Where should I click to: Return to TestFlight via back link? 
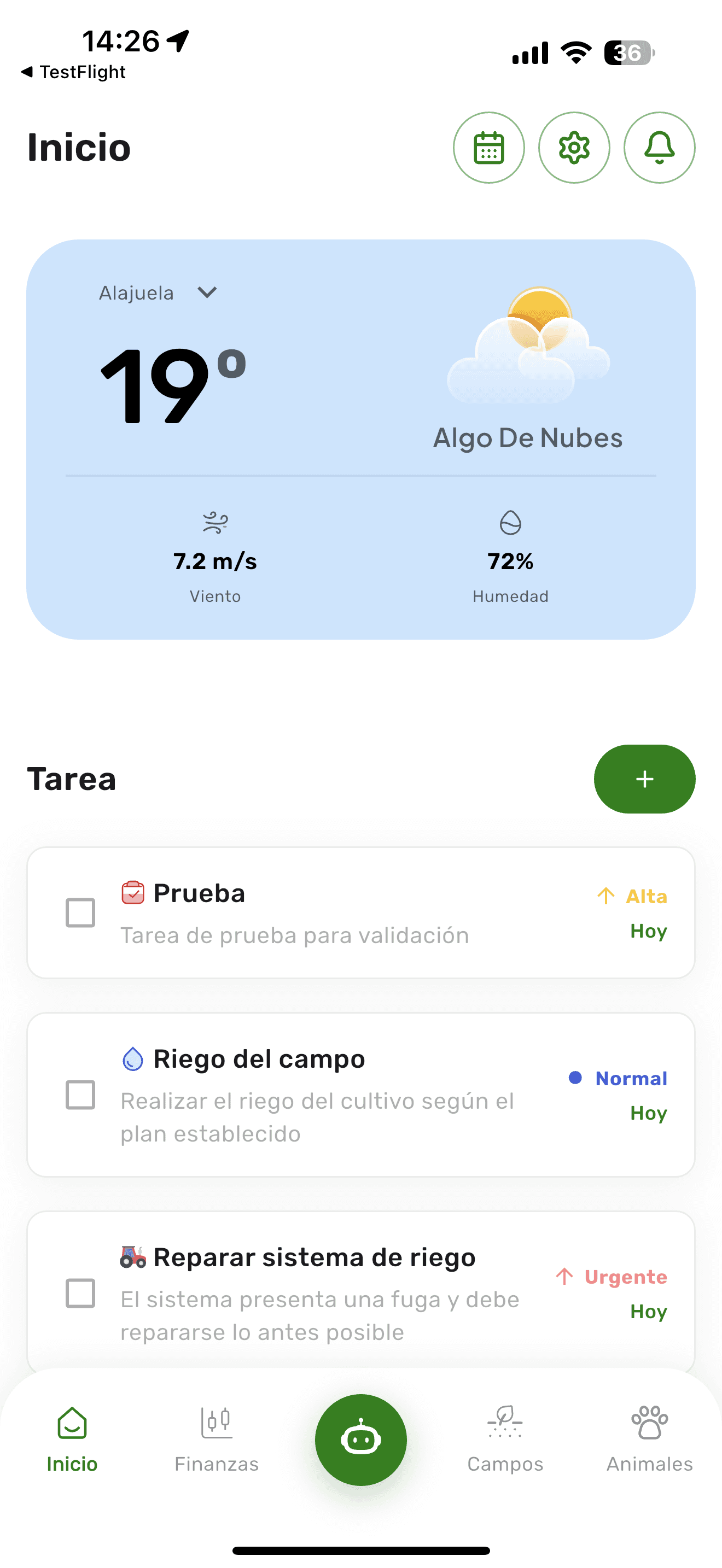coord(74,71)
